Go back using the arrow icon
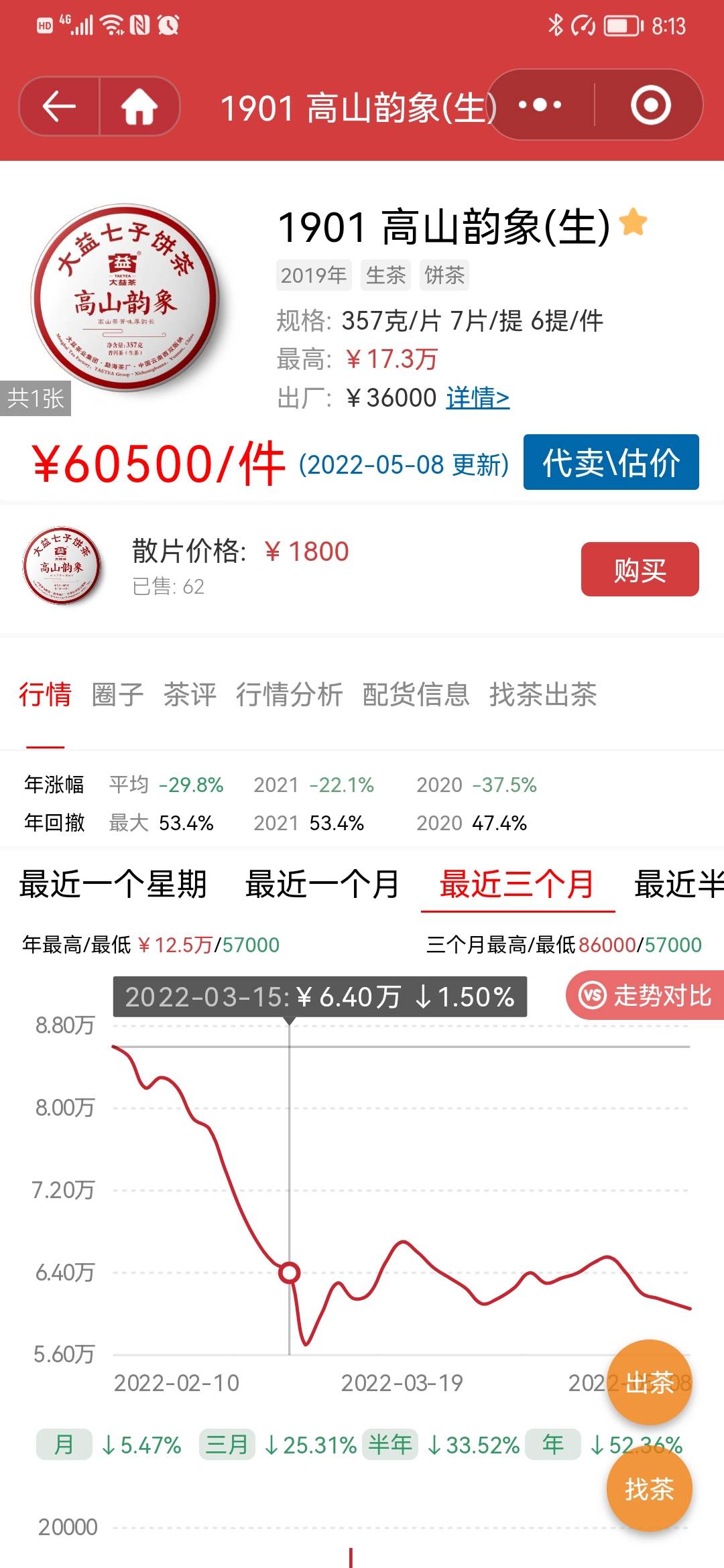The width and height of the screenshot is (724, 1568). pos(59,107)
